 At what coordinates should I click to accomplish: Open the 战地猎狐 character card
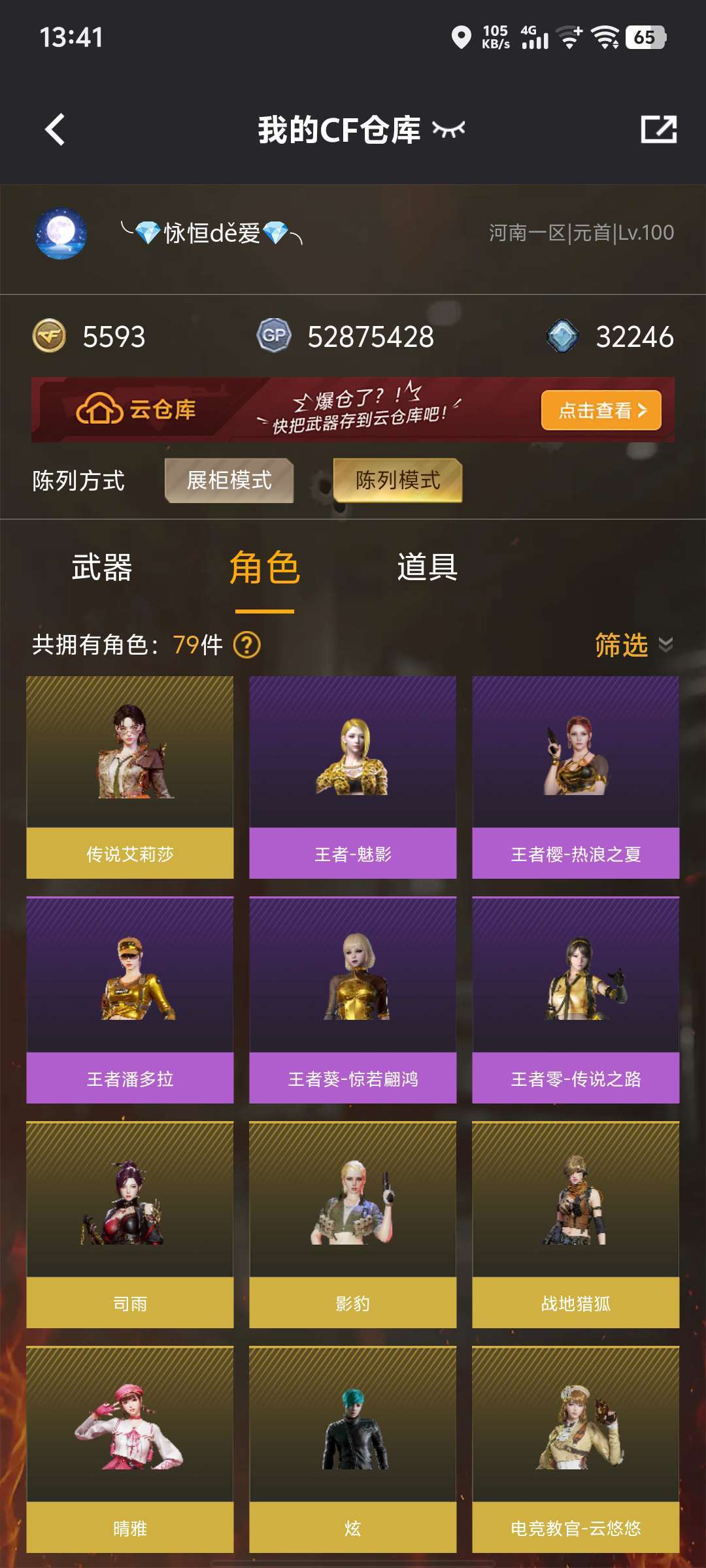[x=575, y=1225]
